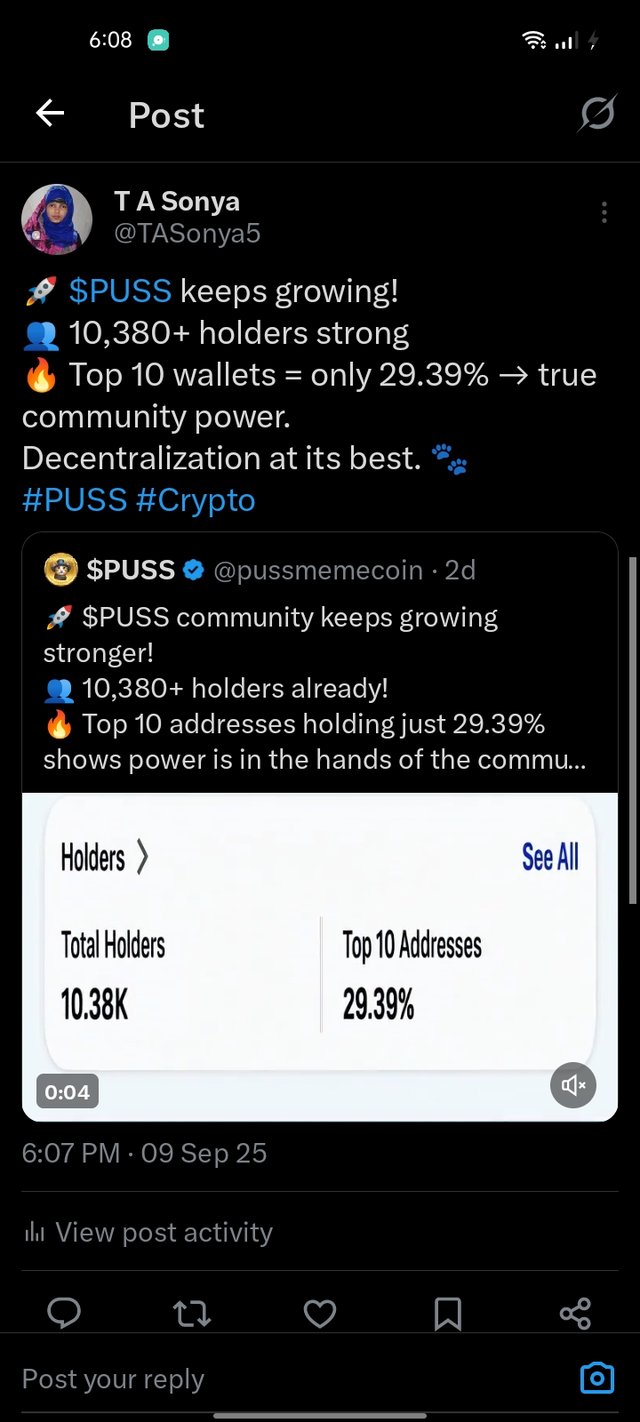Share this post
640x1422 pixels.
[576, 1313]
